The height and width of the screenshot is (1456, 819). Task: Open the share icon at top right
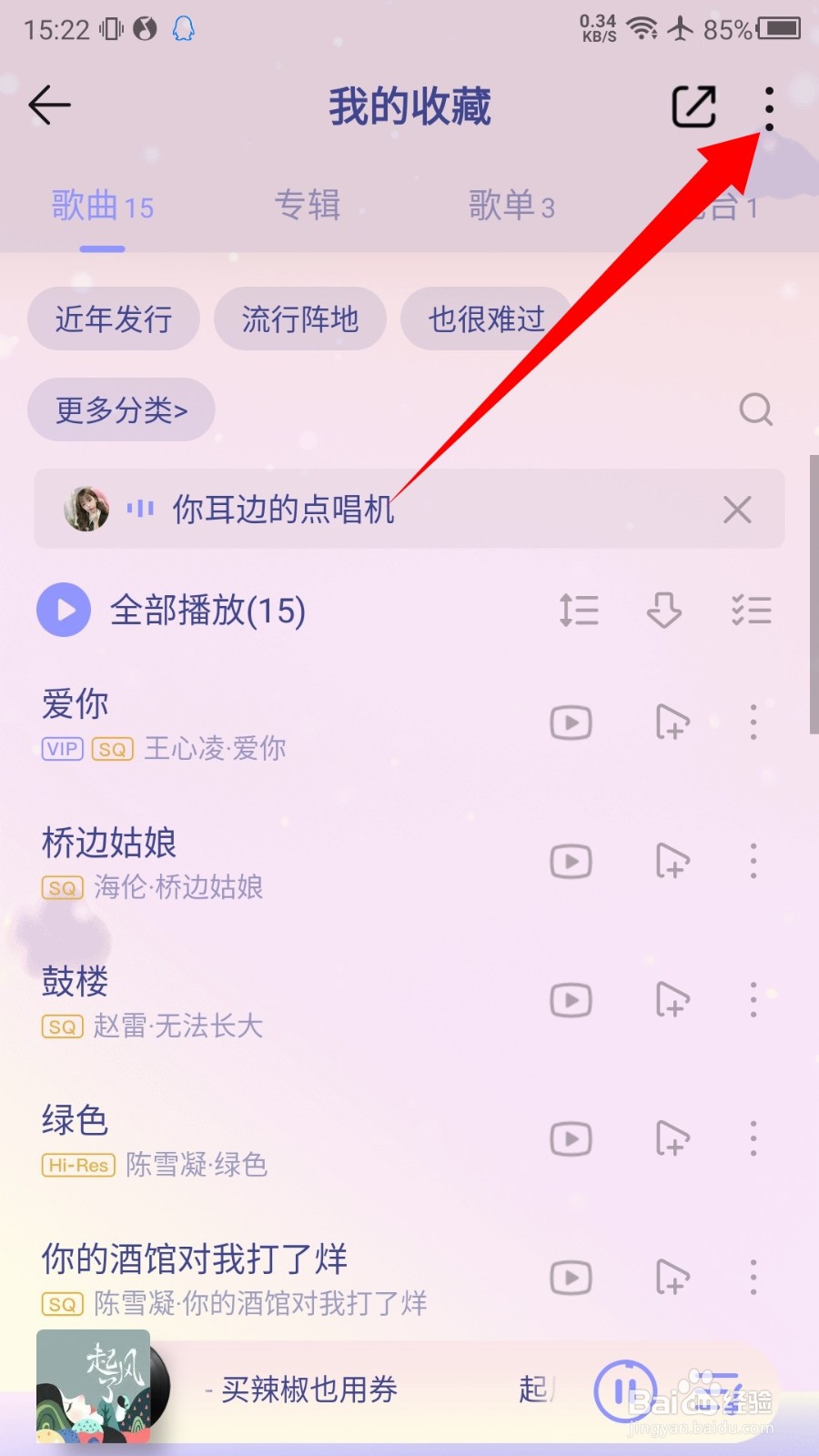pyautogui.click(x=693, y=106)
